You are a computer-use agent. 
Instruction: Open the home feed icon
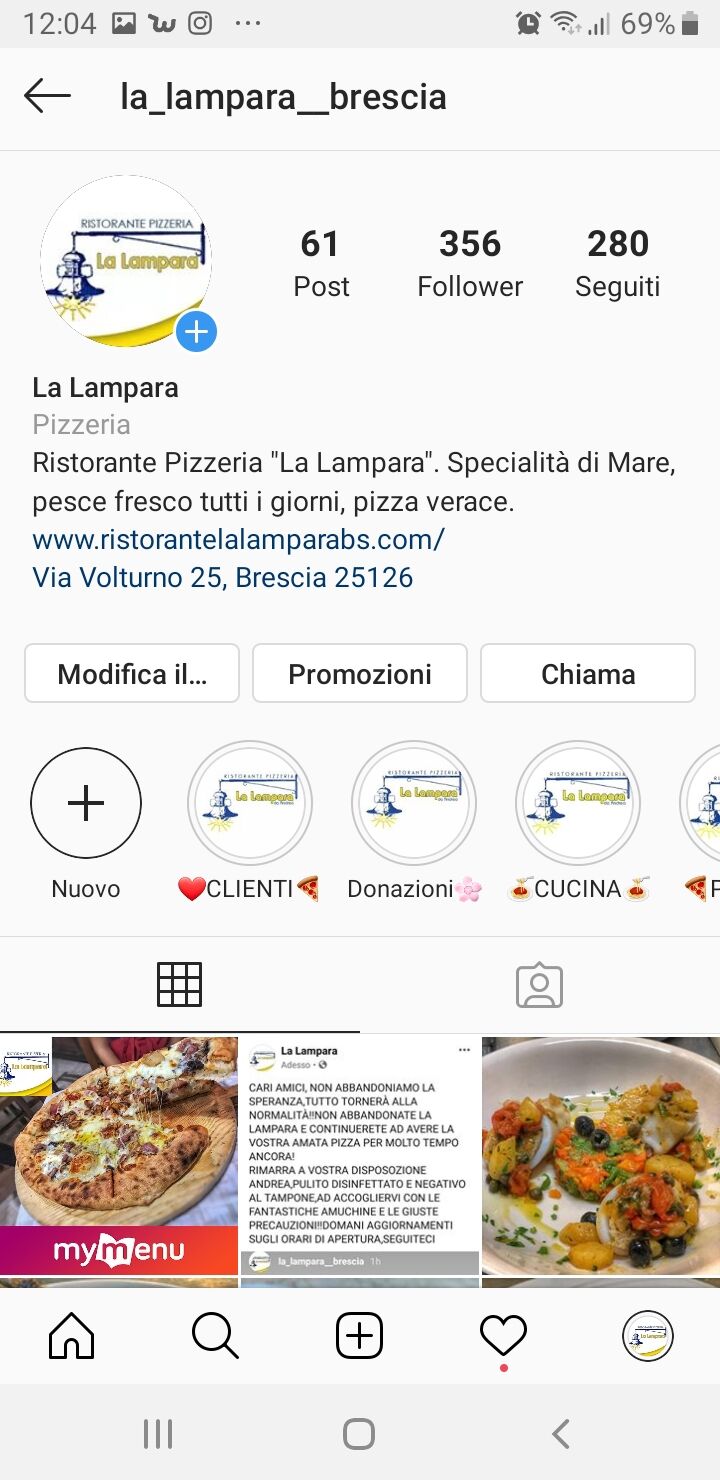pyautogui.click(x=70, y=1335)
